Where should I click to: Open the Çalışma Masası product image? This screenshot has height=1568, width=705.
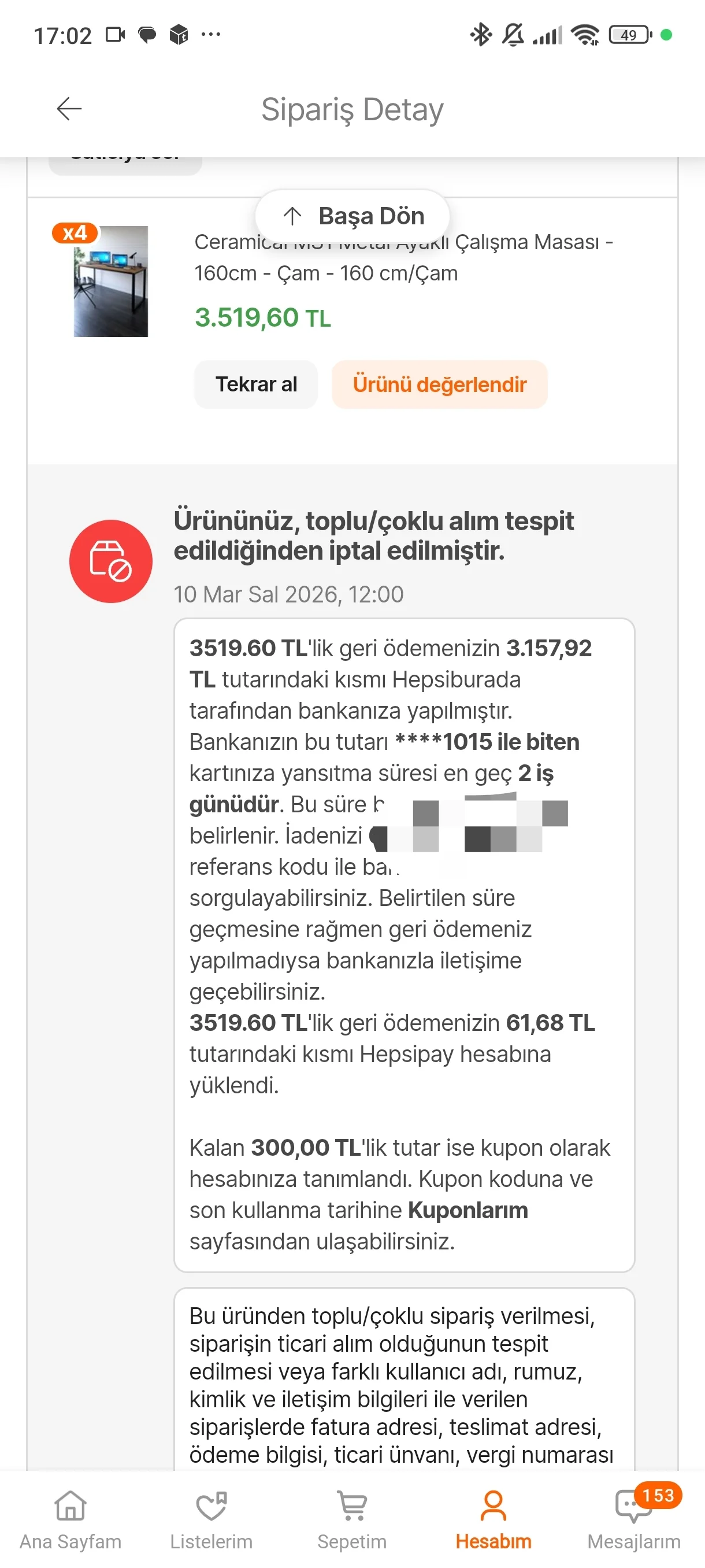coord(110,281)
